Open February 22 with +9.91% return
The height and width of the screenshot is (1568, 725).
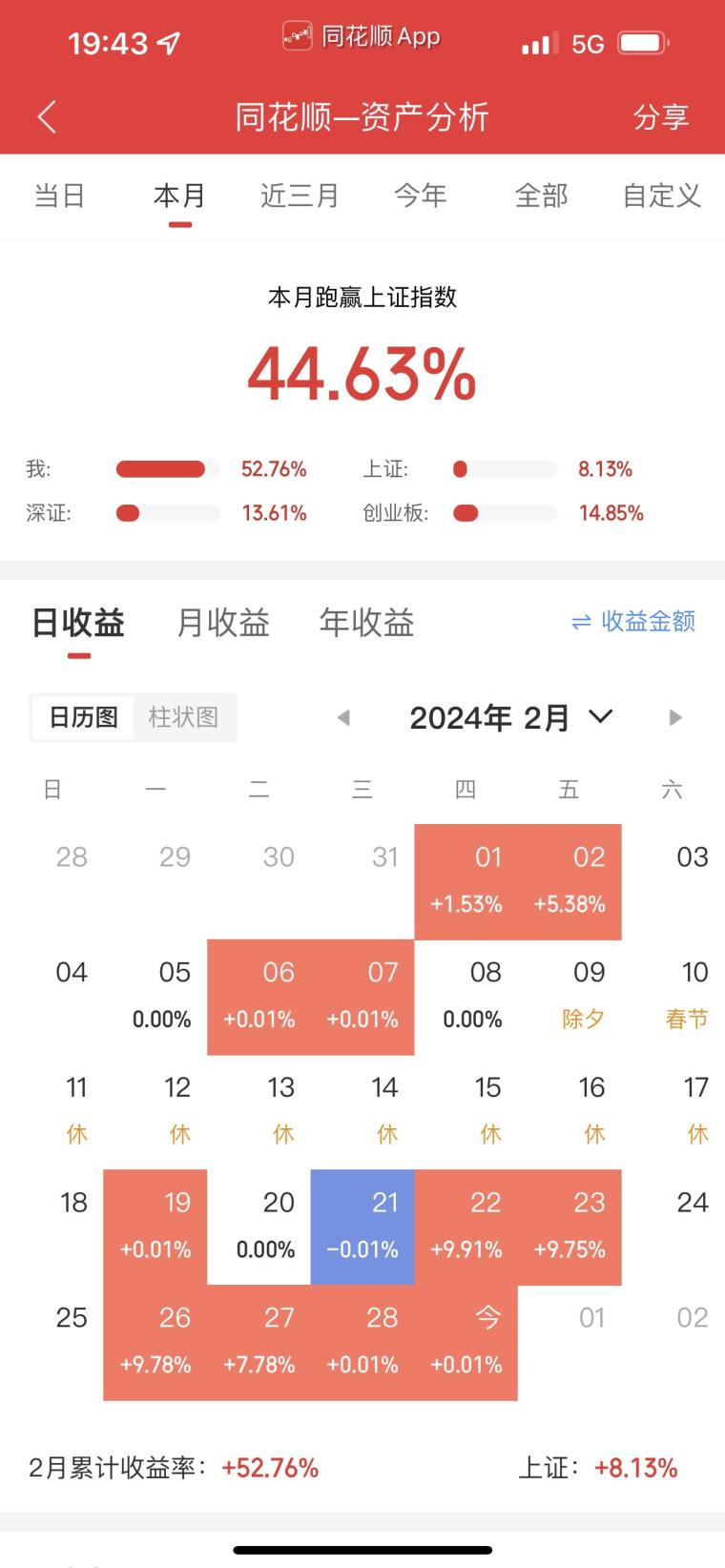[466, 1227]
